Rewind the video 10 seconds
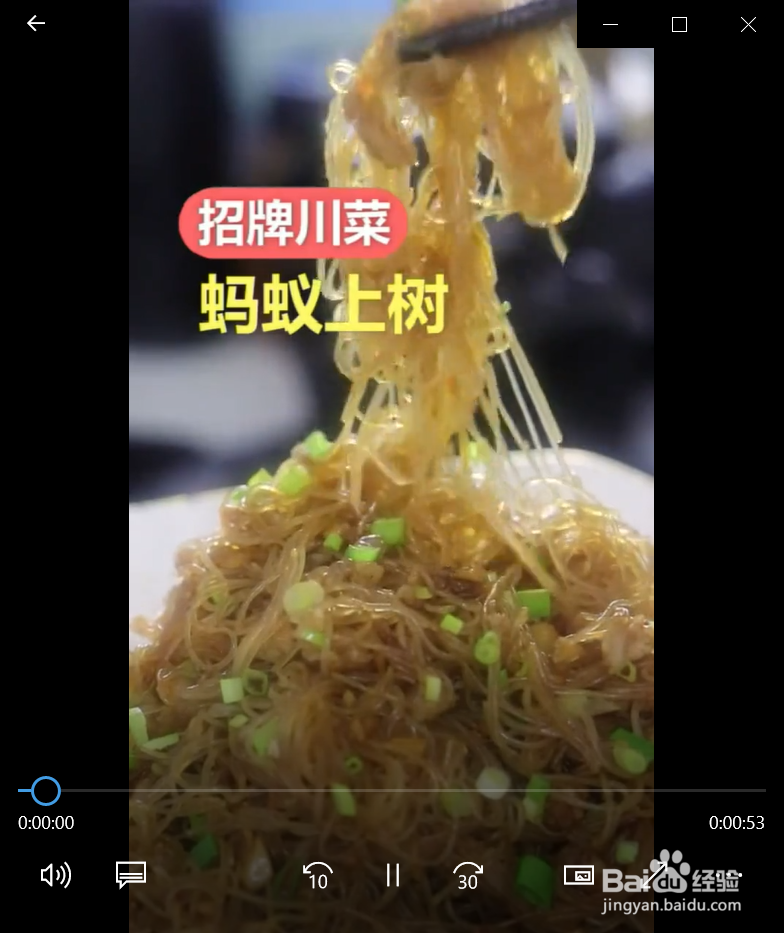The width and height of the screenshot is (784, 933). tap(316, 876)
